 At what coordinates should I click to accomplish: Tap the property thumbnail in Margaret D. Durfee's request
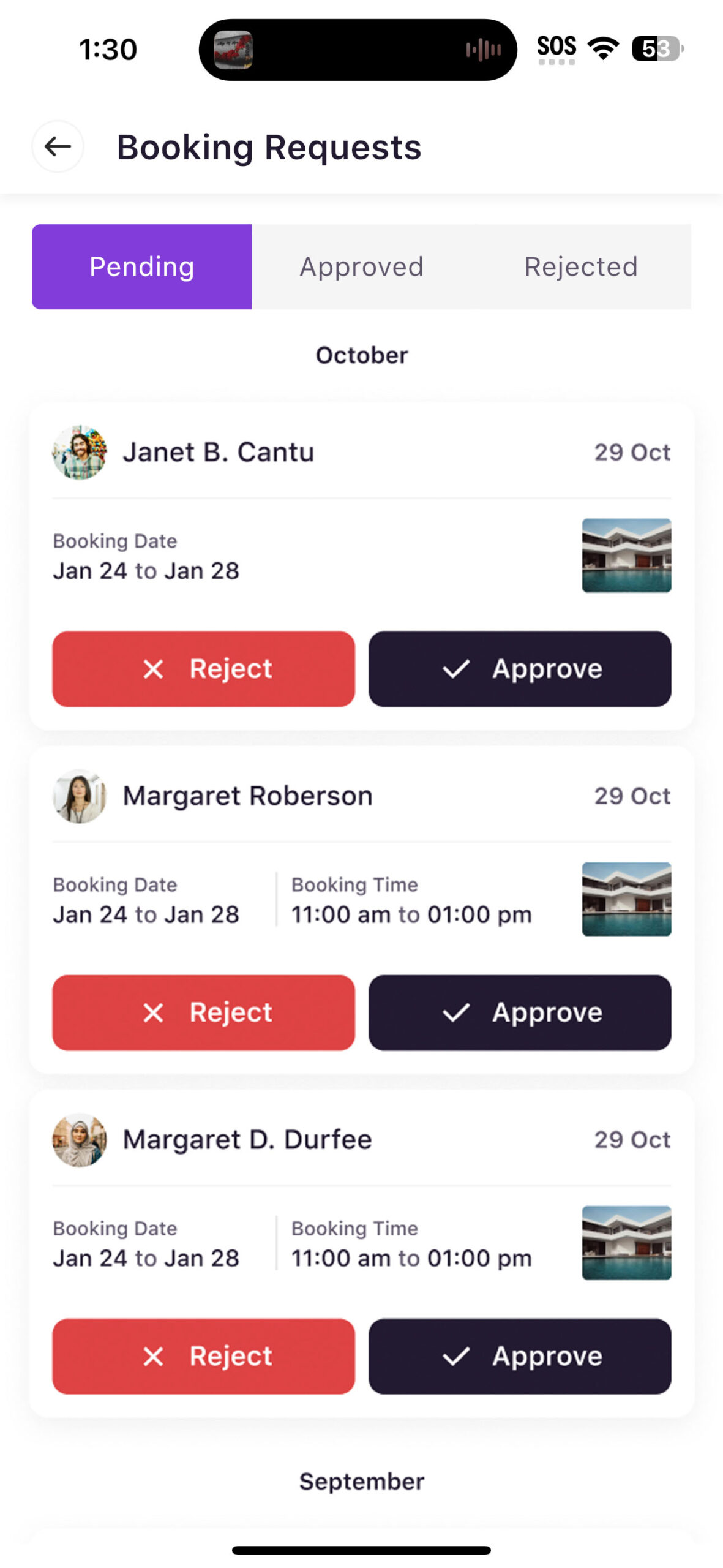tap(626, 1243)
